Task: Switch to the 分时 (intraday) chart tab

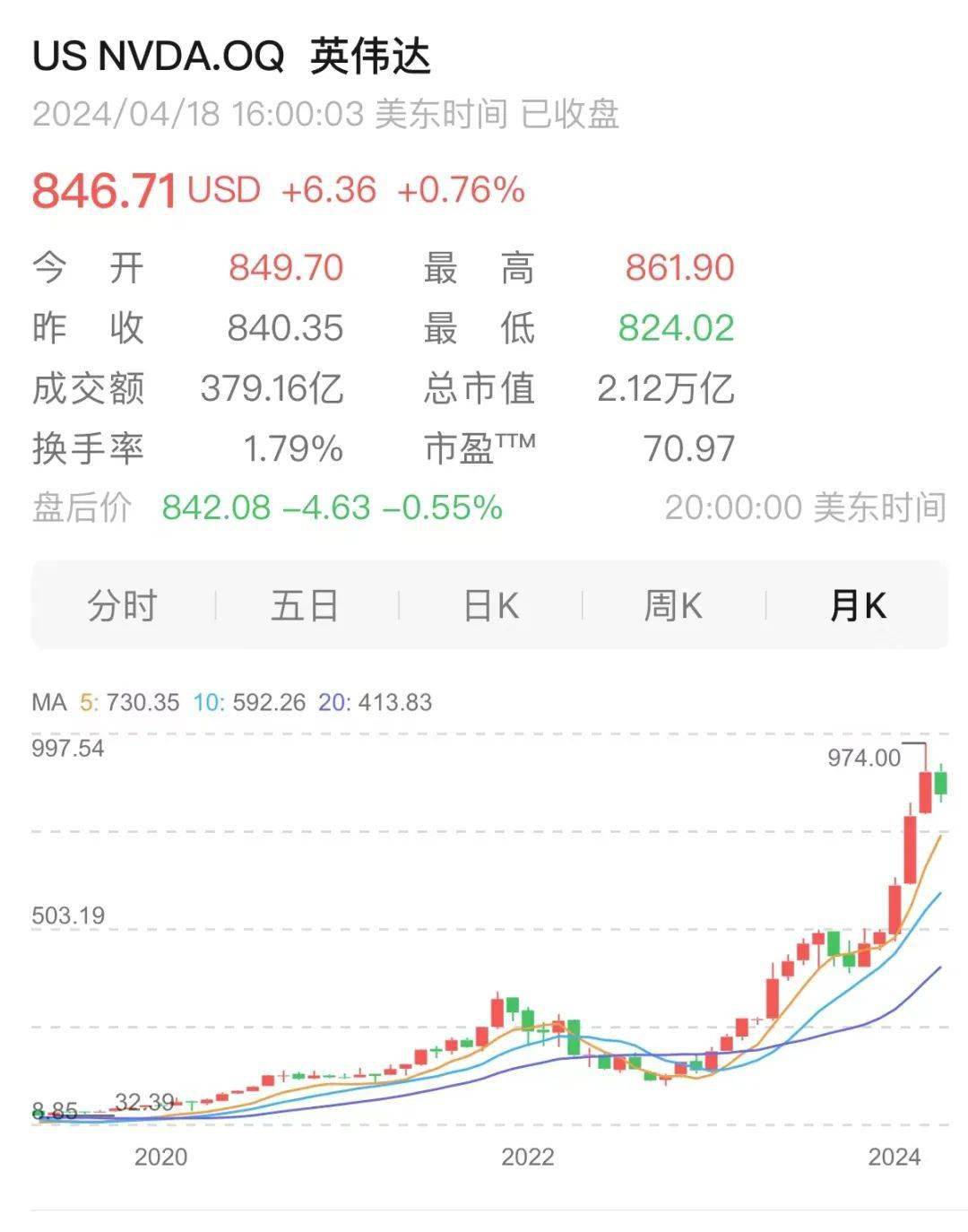Action: (x=122, y=605)
